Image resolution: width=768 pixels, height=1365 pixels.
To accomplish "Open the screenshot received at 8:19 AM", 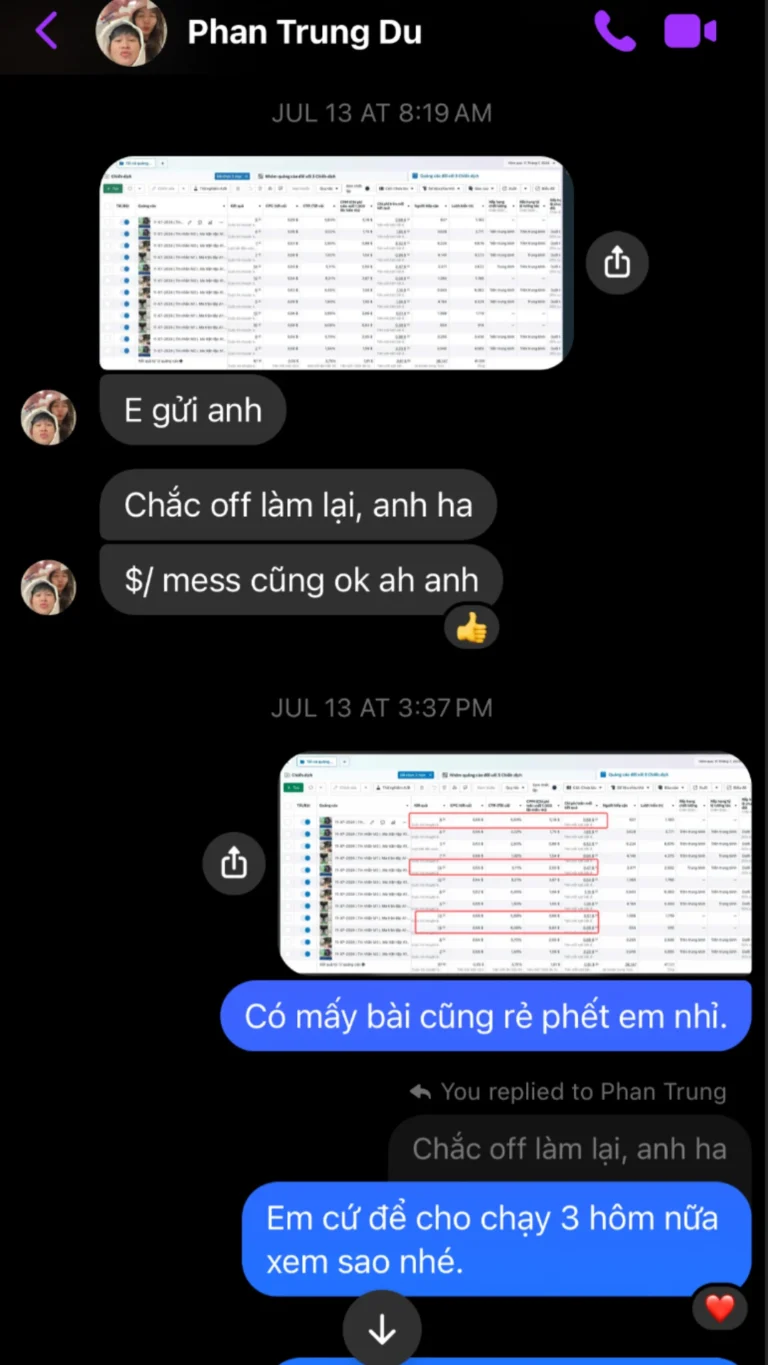I will pos(335,263).
